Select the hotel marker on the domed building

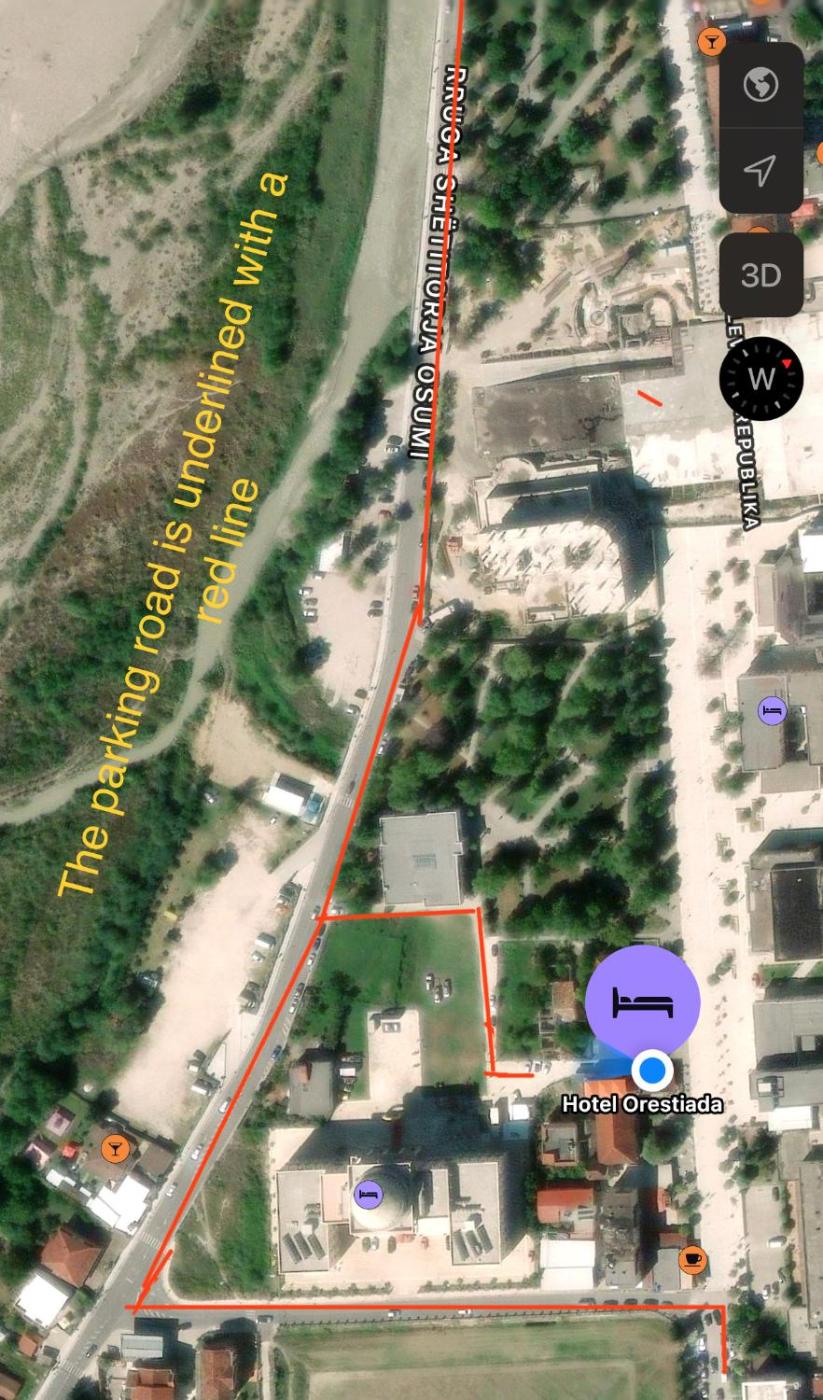[367, 1193]
